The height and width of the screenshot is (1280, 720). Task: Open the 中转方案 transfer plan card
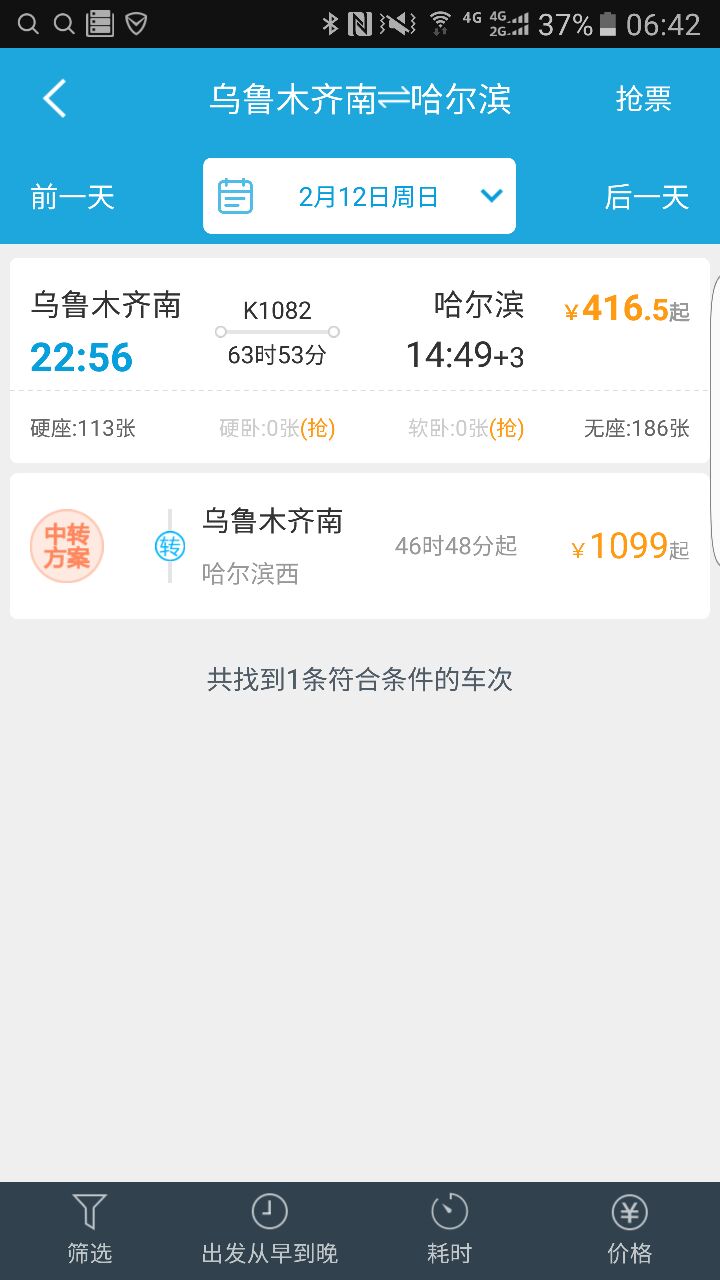[360, 546]
